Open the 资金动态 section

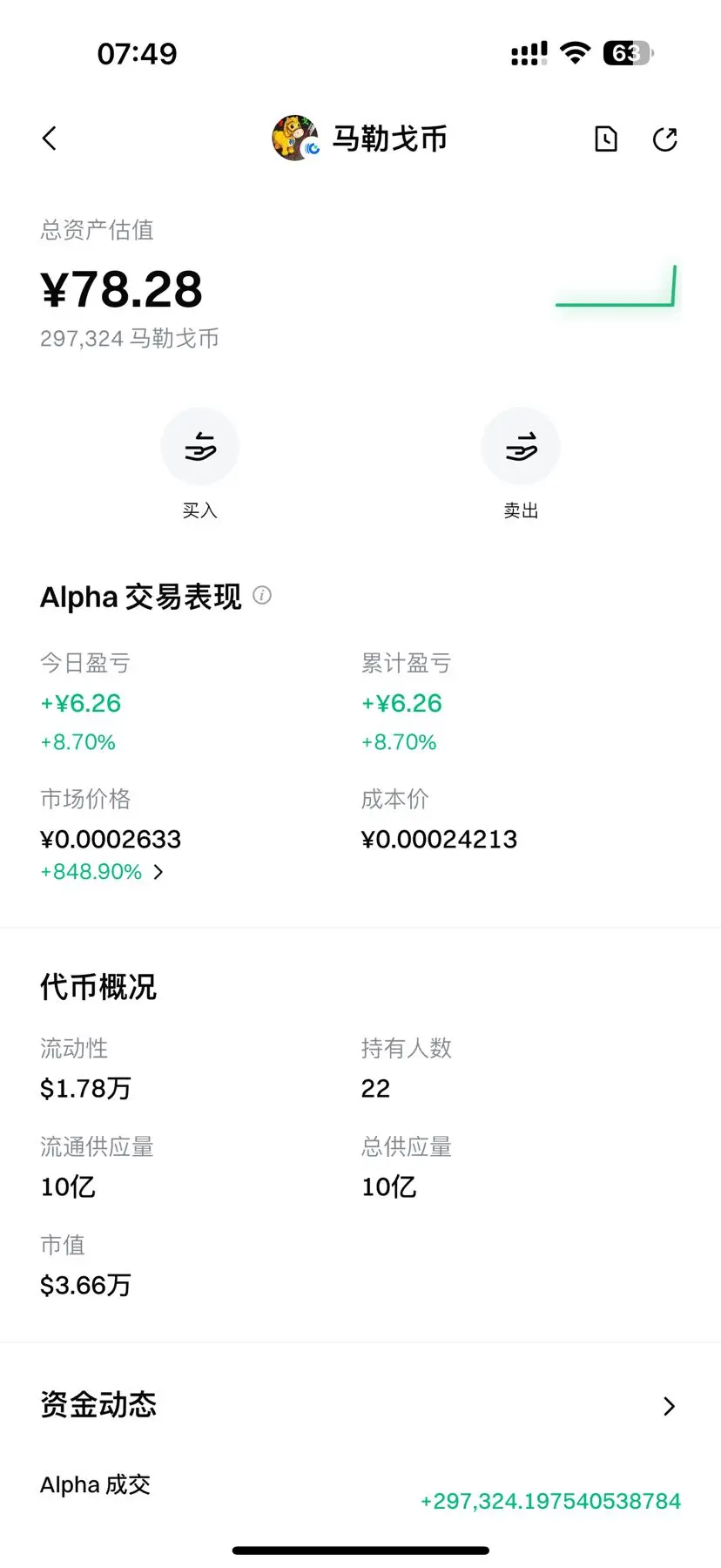pyautogui.click(x=669, y=1406)
